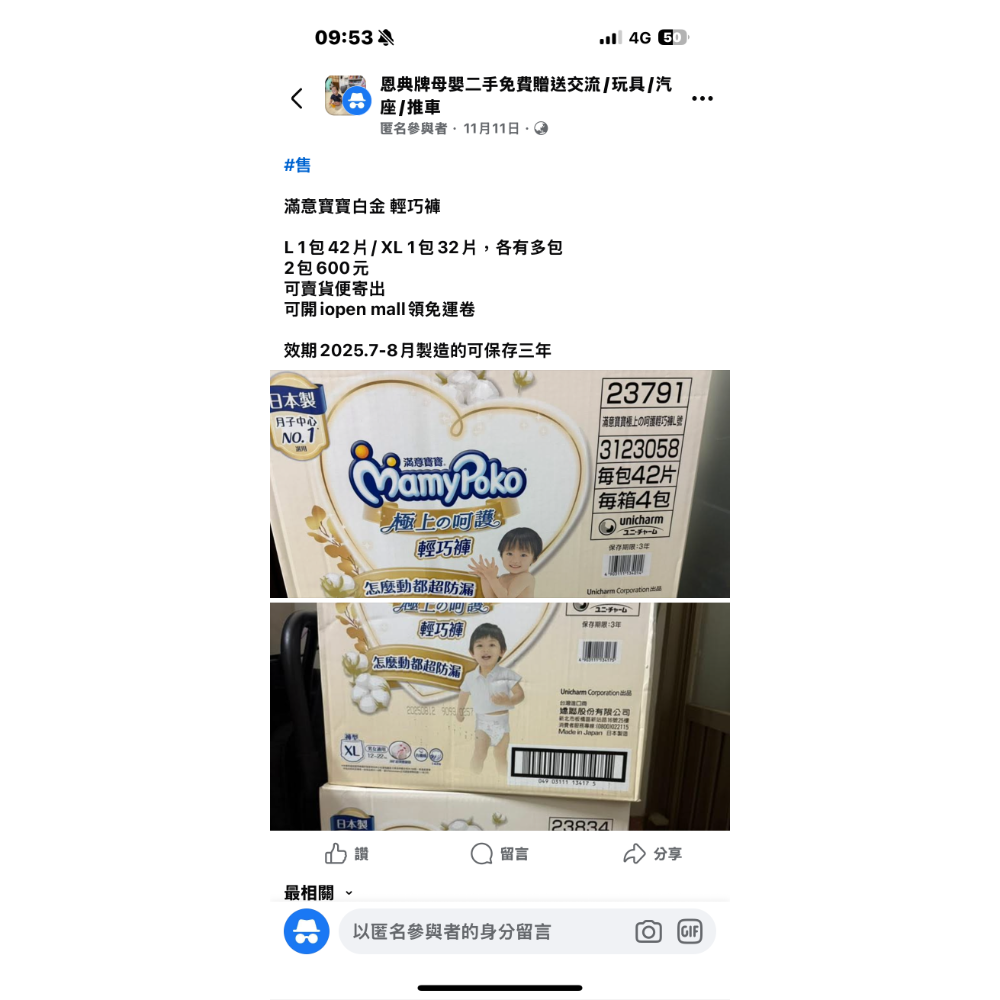1000x1000 pixels.
Task: Go back using the back arrow
Action: pyautogui.click(x=297, y=98)
